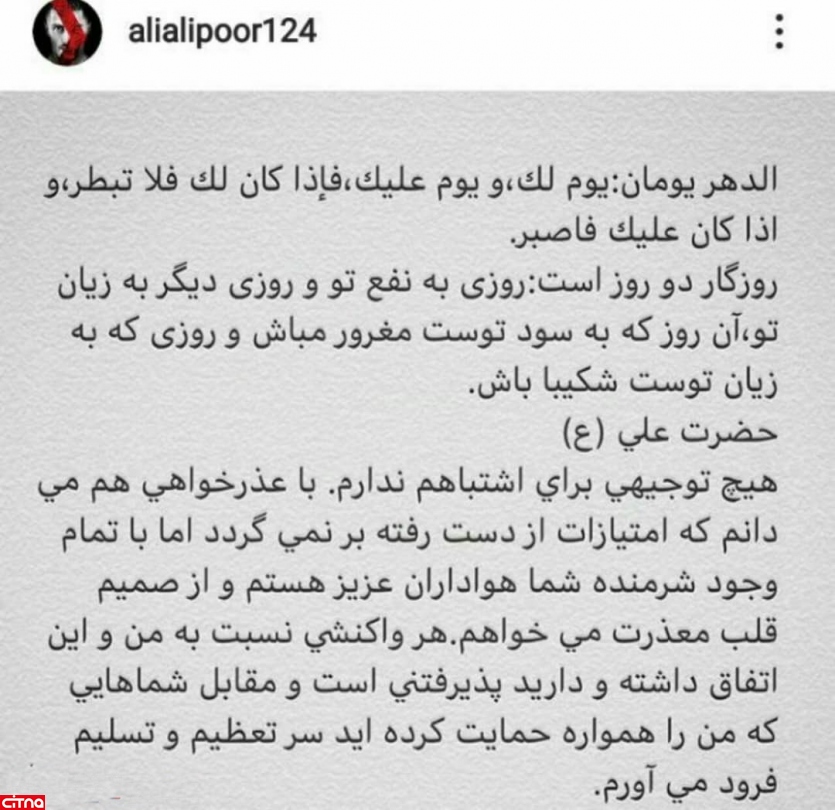
Task: Open the post's three-dot overflow menu
Action: (780, 32)
